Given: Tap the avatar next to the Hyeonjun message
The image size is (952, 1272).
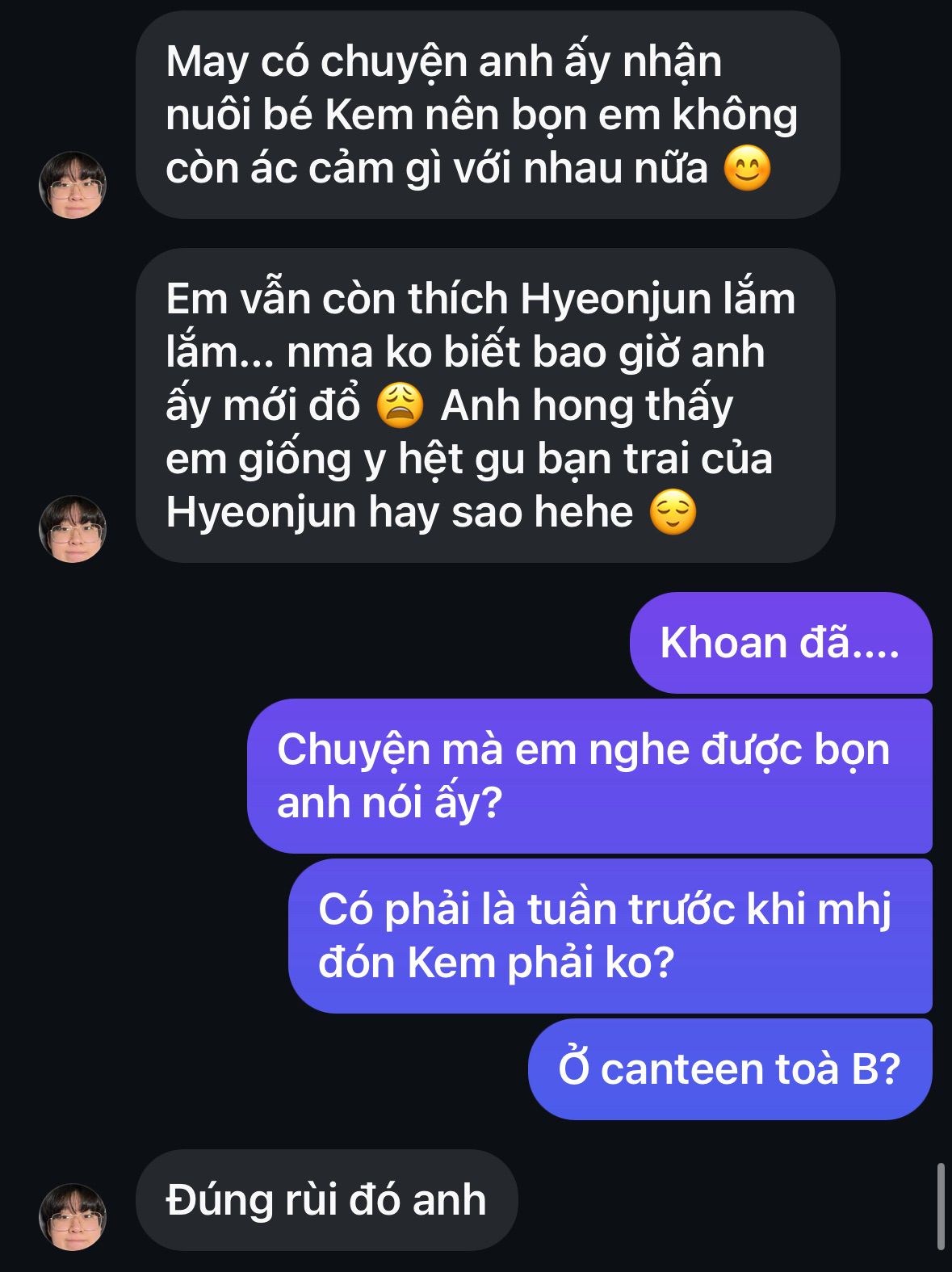Looking at the screenshot, I should tap(73, 529).
